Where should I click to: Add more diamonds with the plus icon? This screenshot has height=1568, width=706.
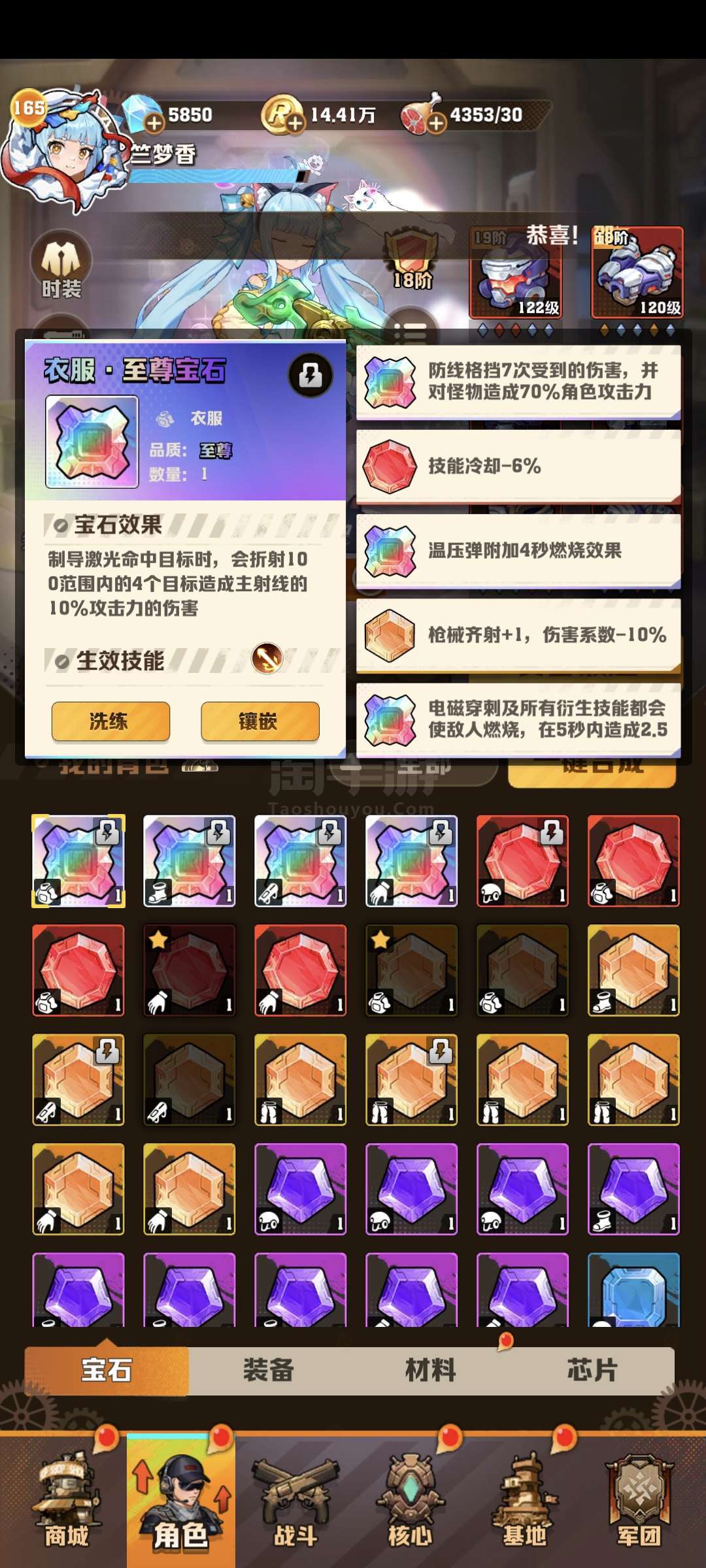pos(154,122)
